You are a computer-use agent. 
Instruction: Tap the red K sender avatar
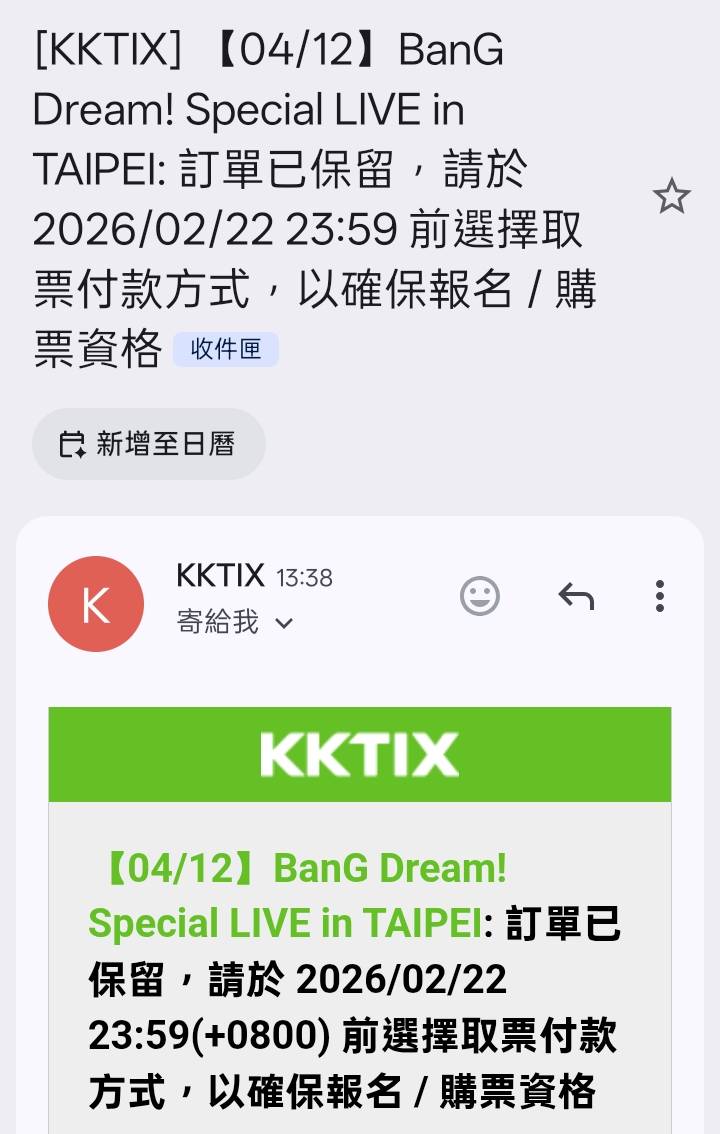coord(96,603)
